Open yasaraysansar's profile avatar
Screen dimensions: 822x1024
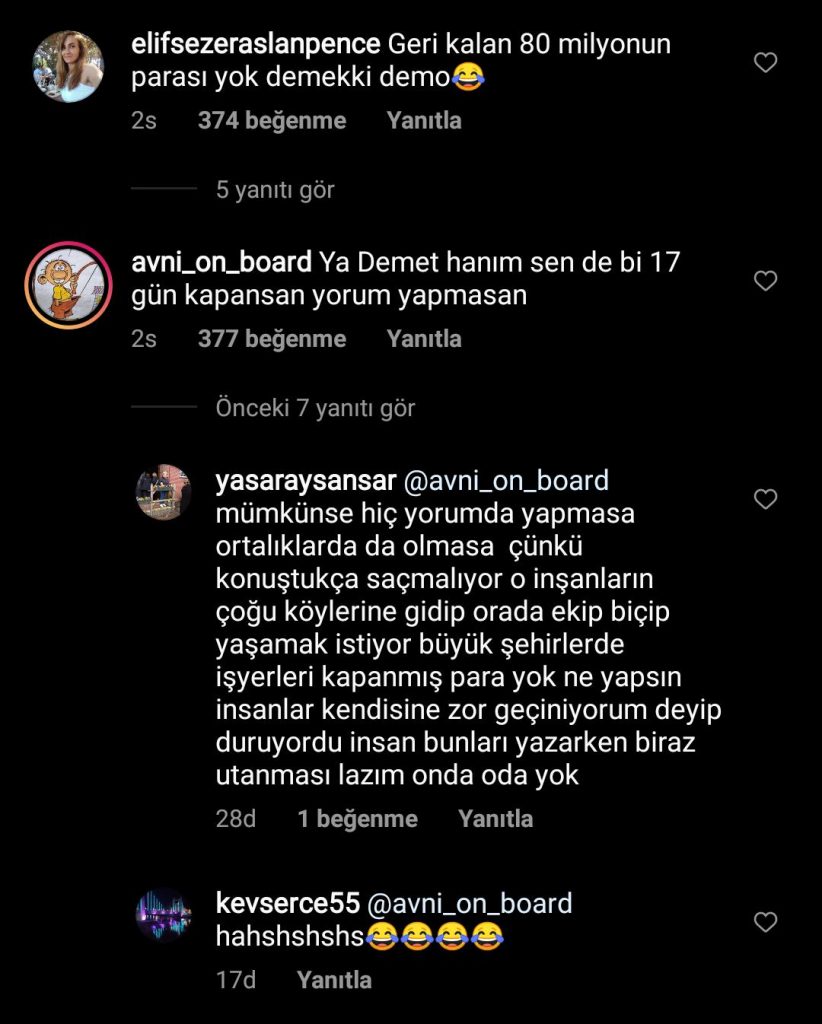pyautogui.click(x=164, y=491)
